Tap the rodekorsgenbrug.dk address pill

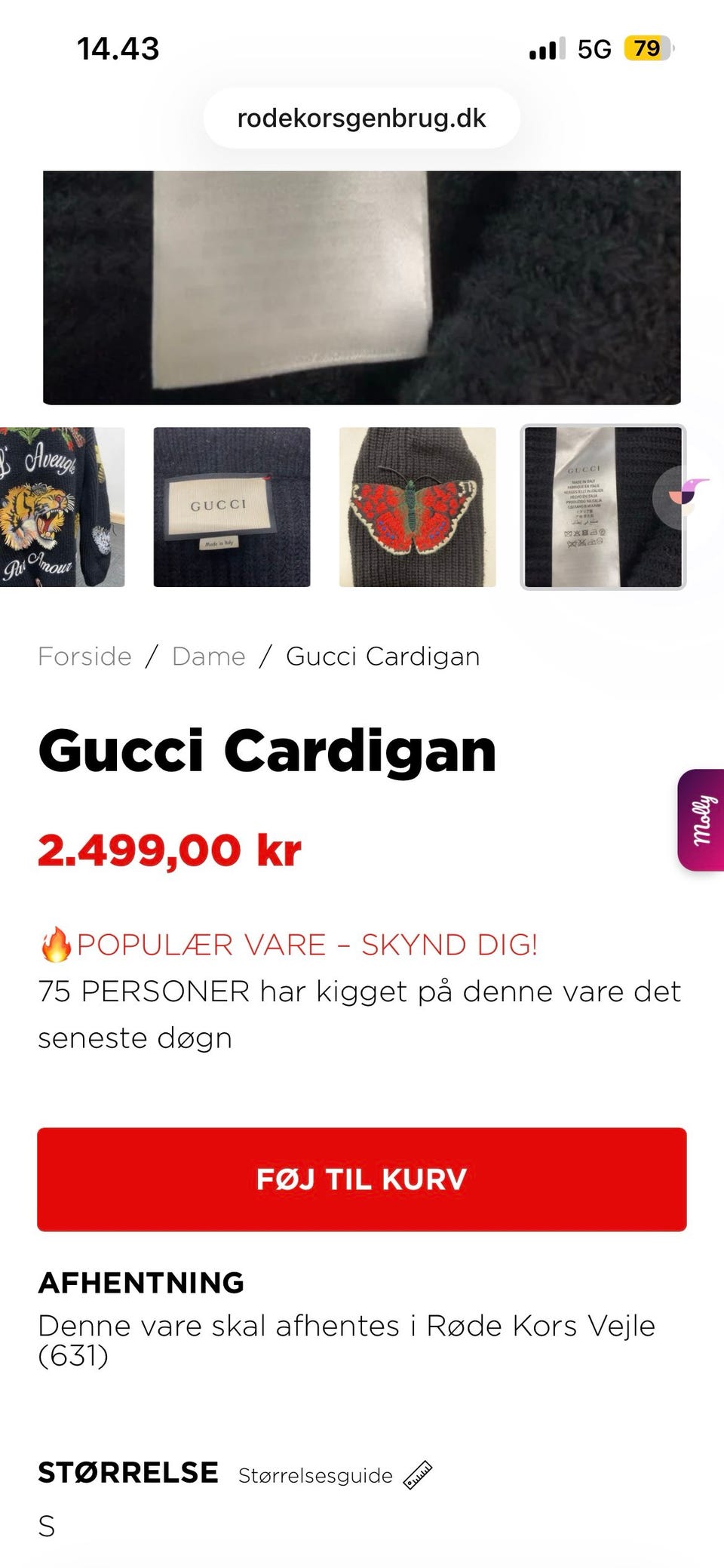[x=362, y=118]
